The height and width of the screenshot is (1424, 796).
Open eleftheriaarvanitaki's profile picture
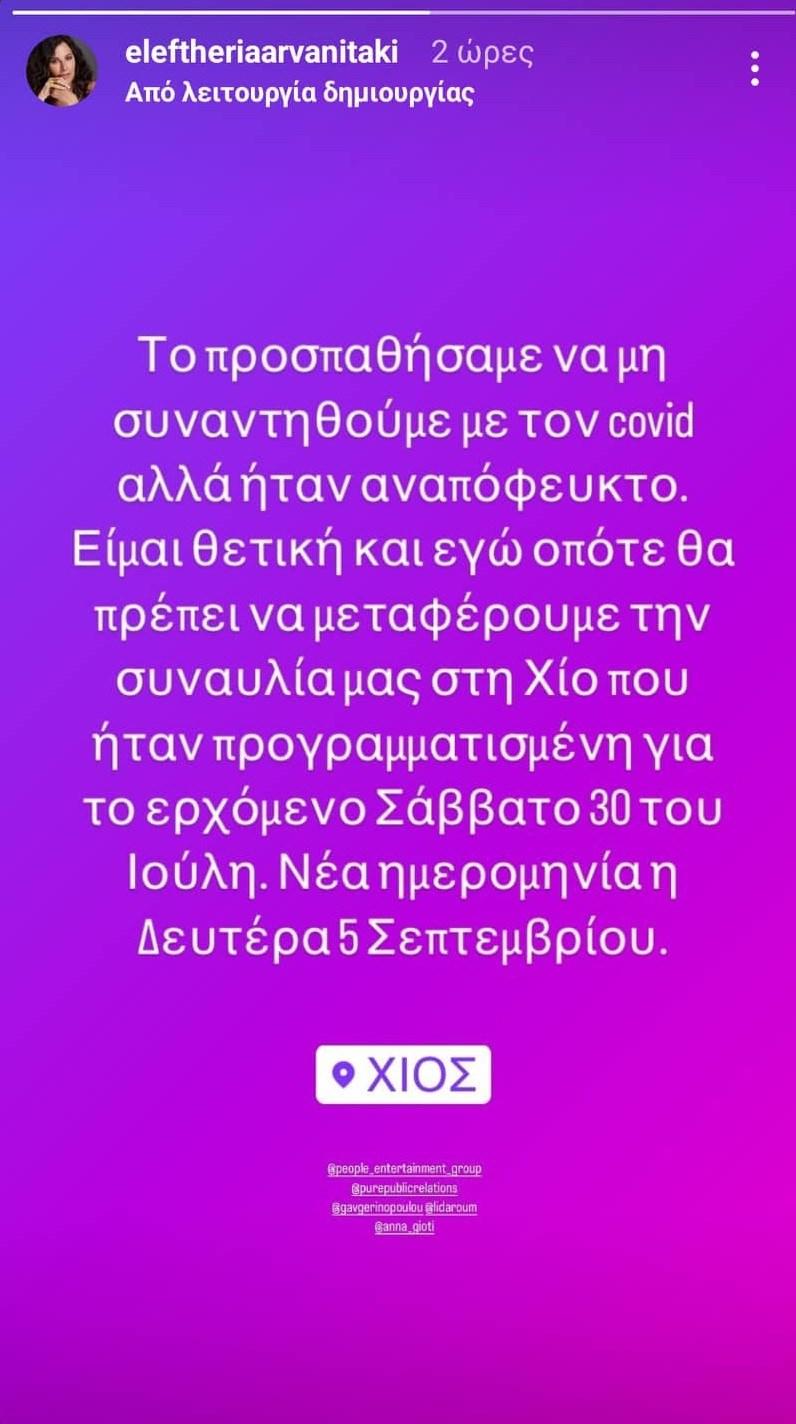point(62,70)
